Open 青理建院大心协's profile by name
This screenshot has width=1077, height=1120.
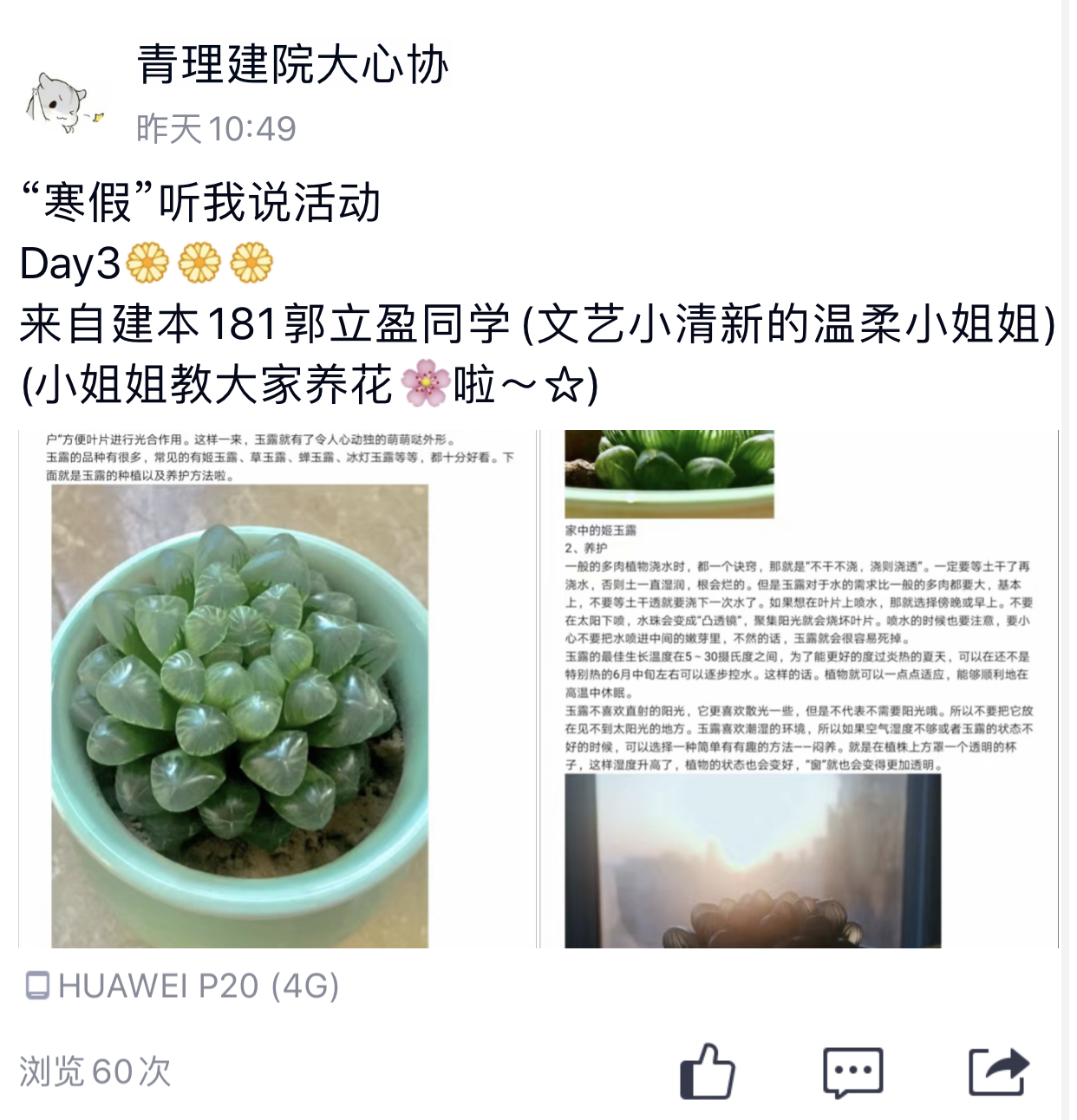292,65
